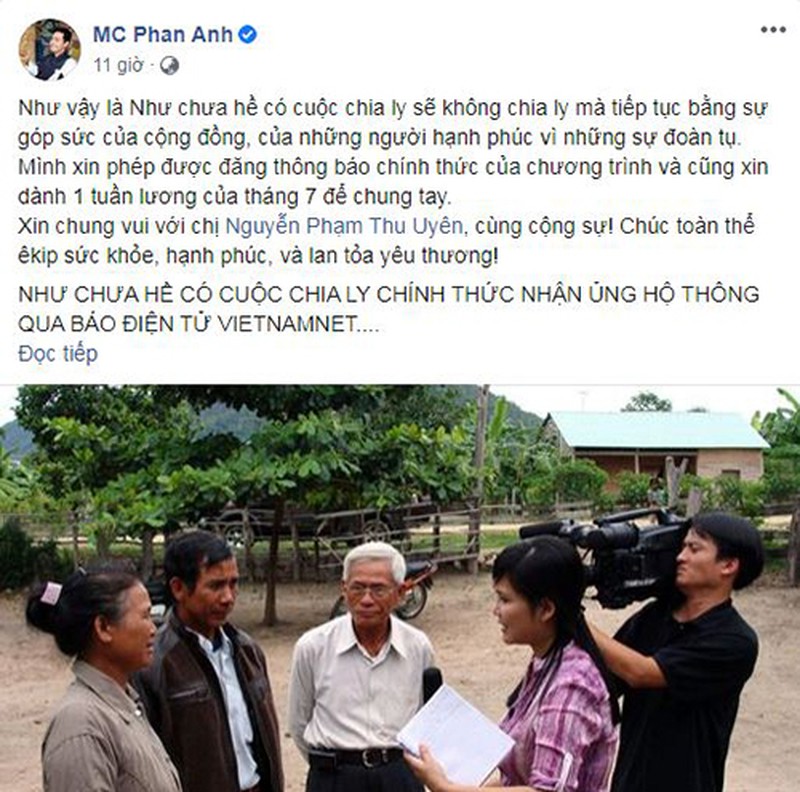The height and width of the screenshot is (792, 800).
Task: Open MC Phan Anh's profile picture
Action: click(49, 47)
